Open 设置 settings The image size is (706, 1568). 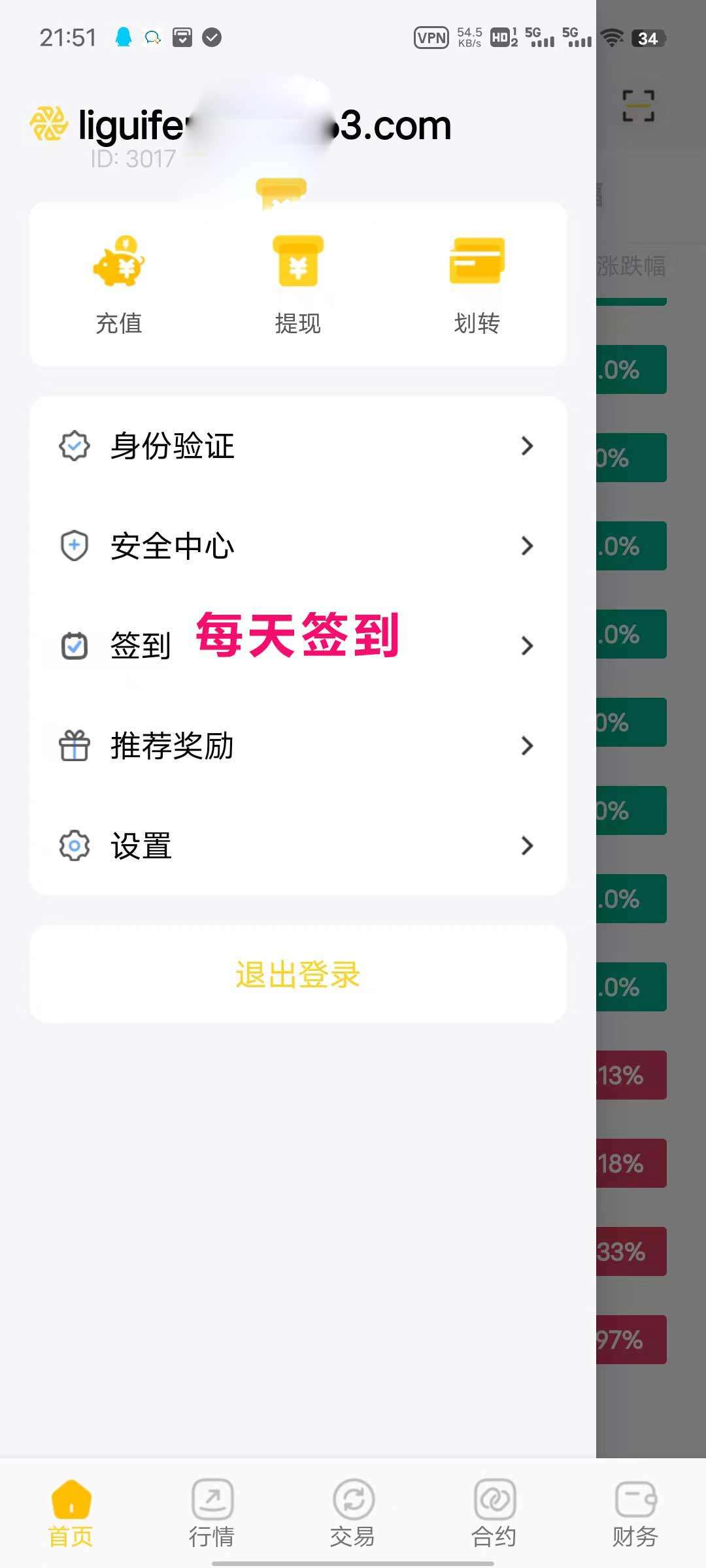(x=297, y=845)
